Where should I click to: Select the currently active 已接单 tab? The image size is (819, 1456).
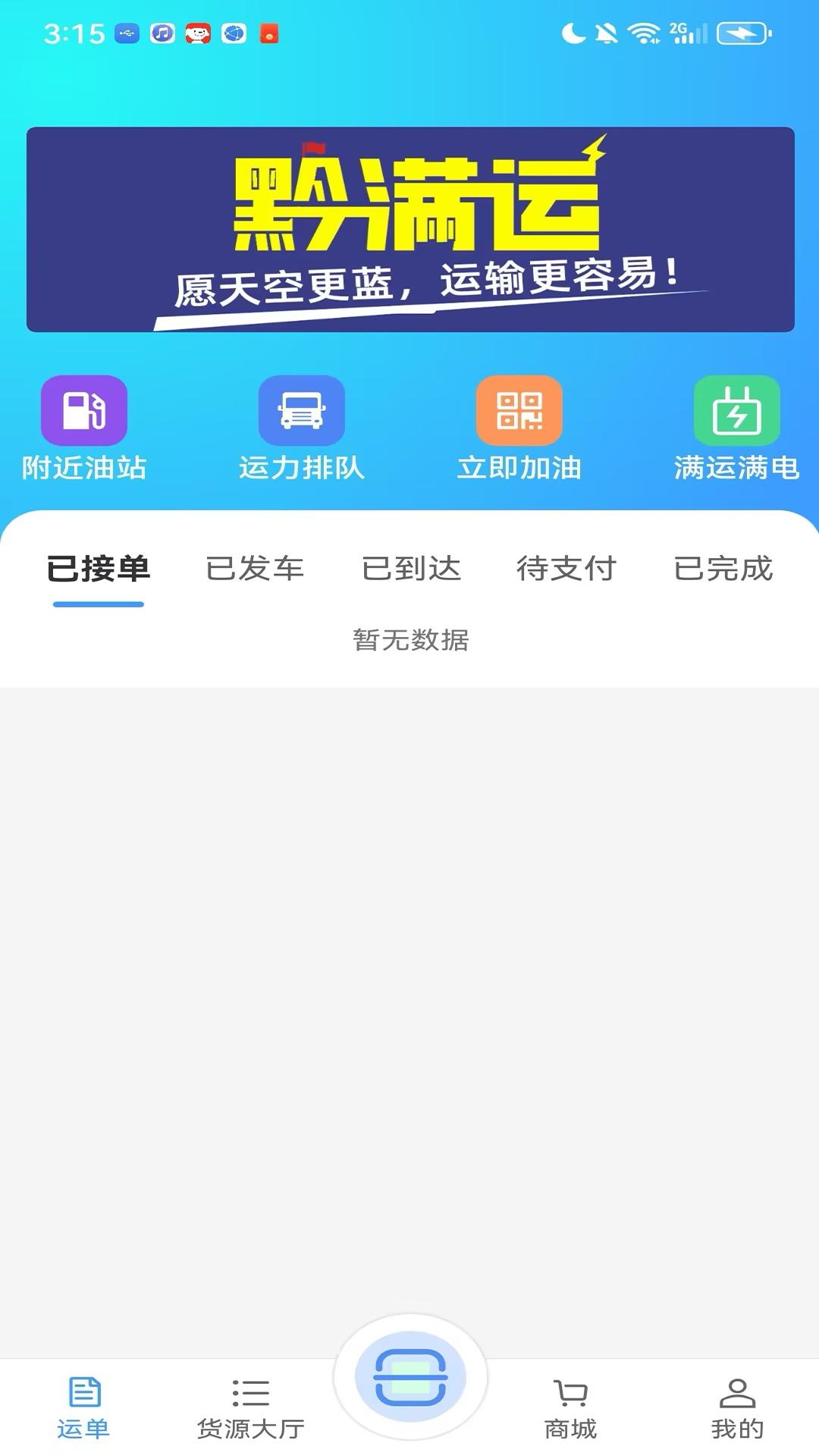click(99, 570)
